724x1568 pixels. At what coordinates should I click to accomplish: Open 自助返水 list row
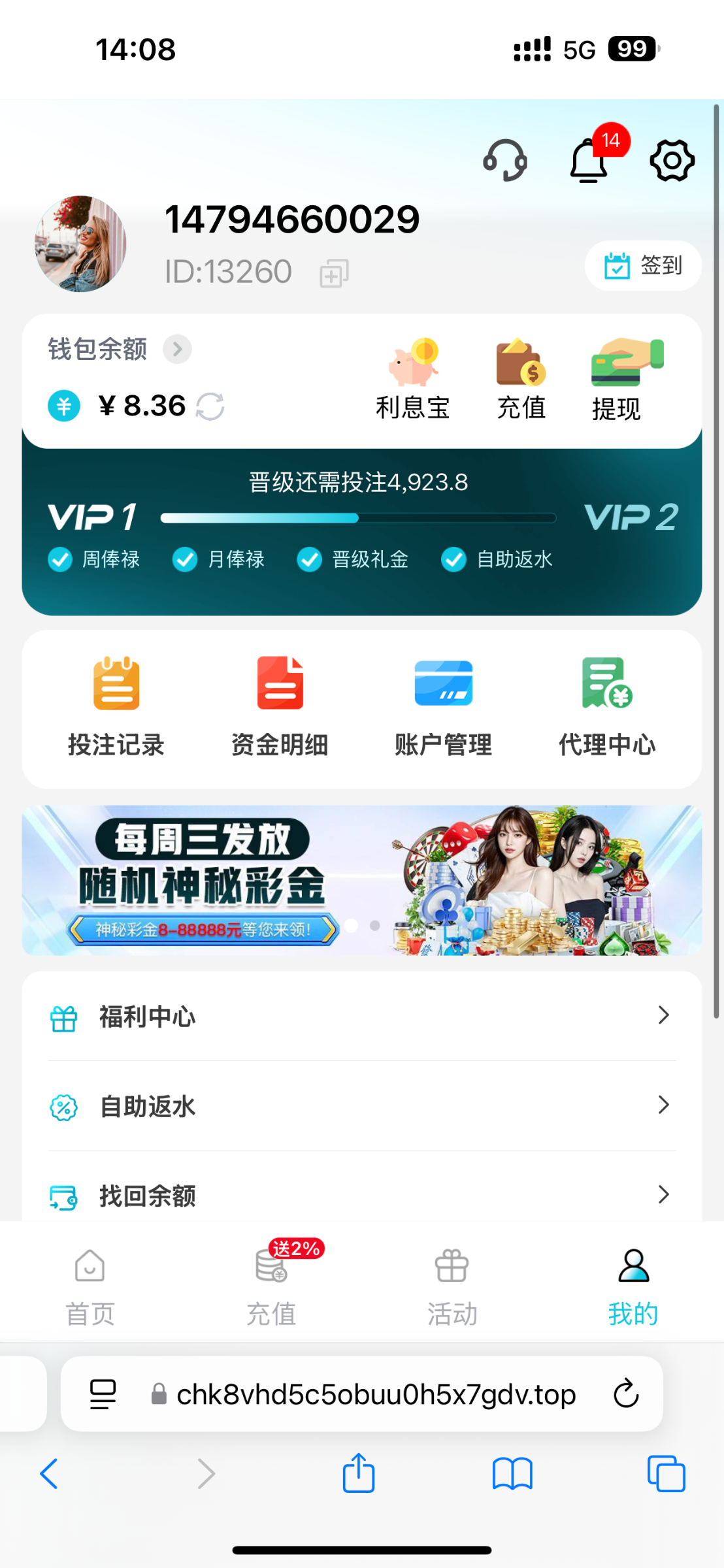[362, 1106]
